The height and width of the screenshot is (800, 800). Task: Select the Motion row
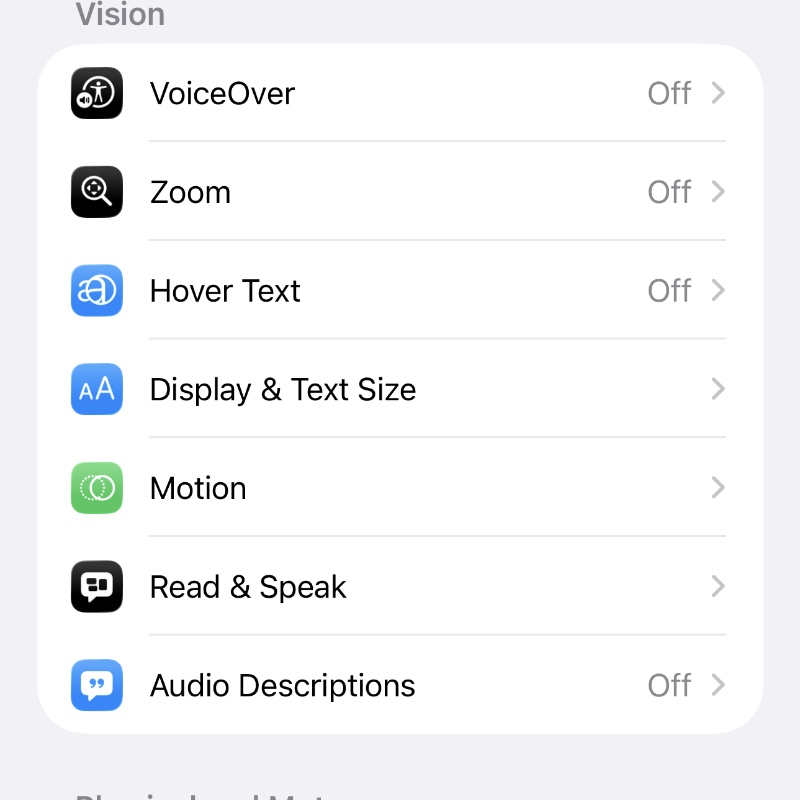[400, 488]
